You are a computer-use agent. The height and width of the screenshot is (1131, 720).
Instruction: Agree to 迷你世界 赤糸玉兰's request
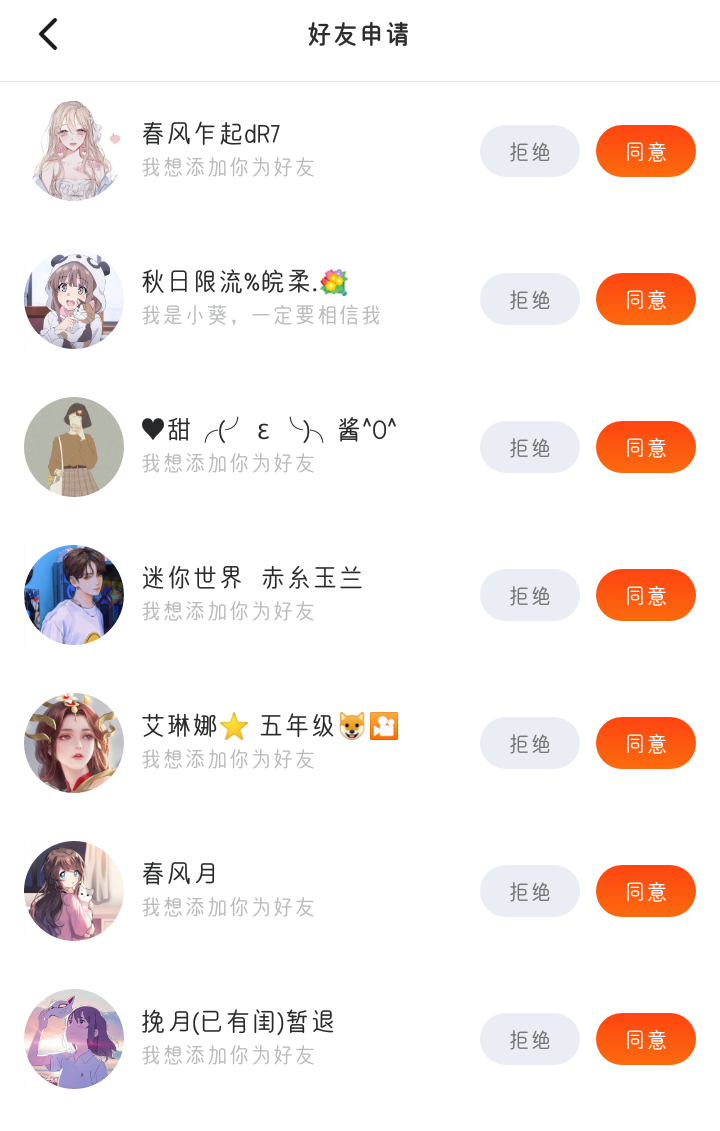click(x=645, y=595)
